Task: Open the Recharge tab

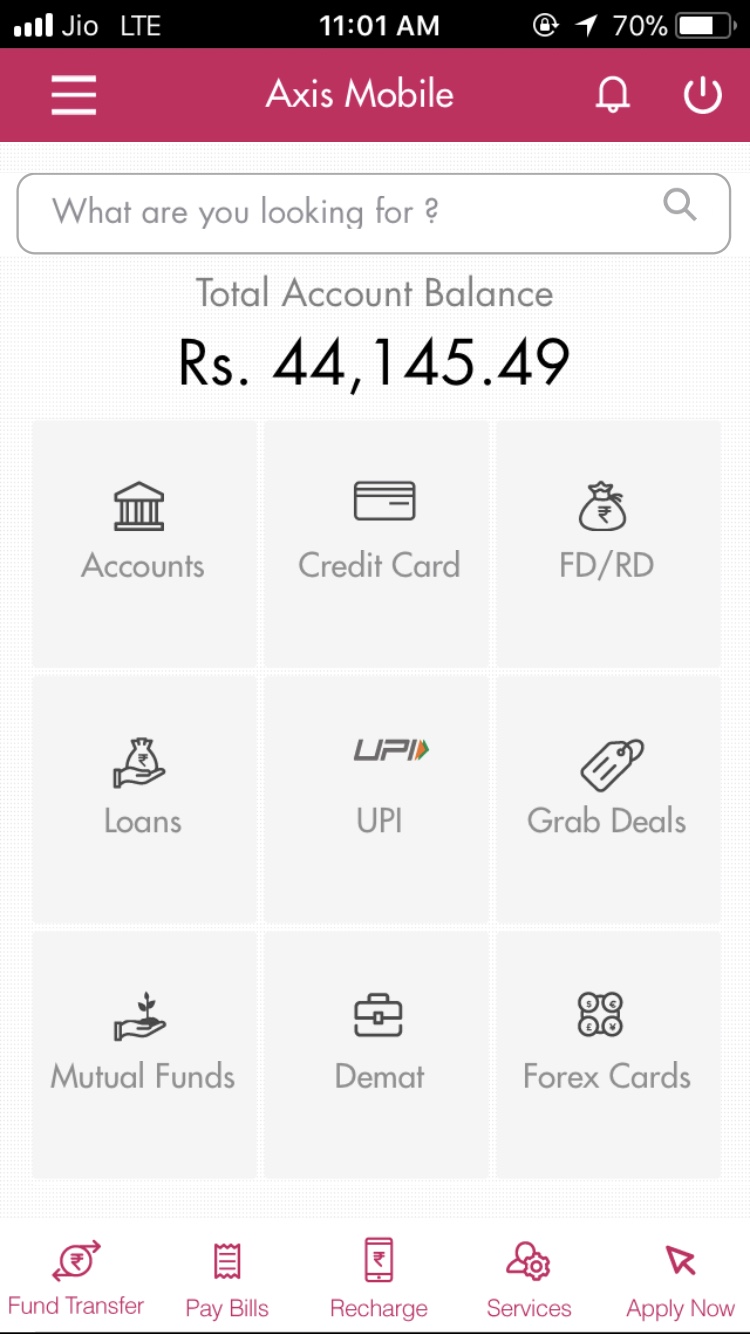Action: [x=378, y=1278]
